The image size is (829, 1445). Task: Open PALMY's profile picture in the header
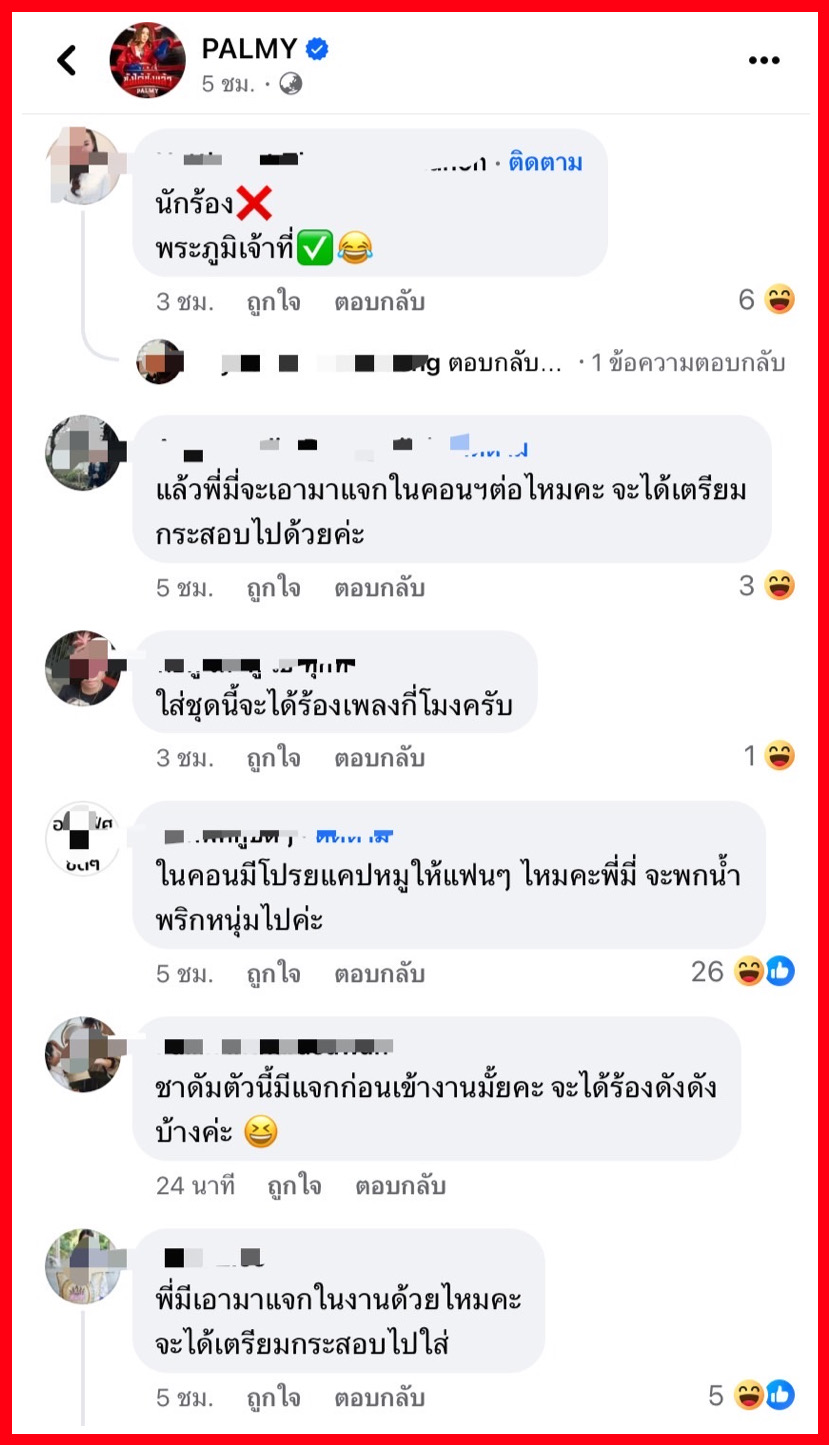coord(147,60)
